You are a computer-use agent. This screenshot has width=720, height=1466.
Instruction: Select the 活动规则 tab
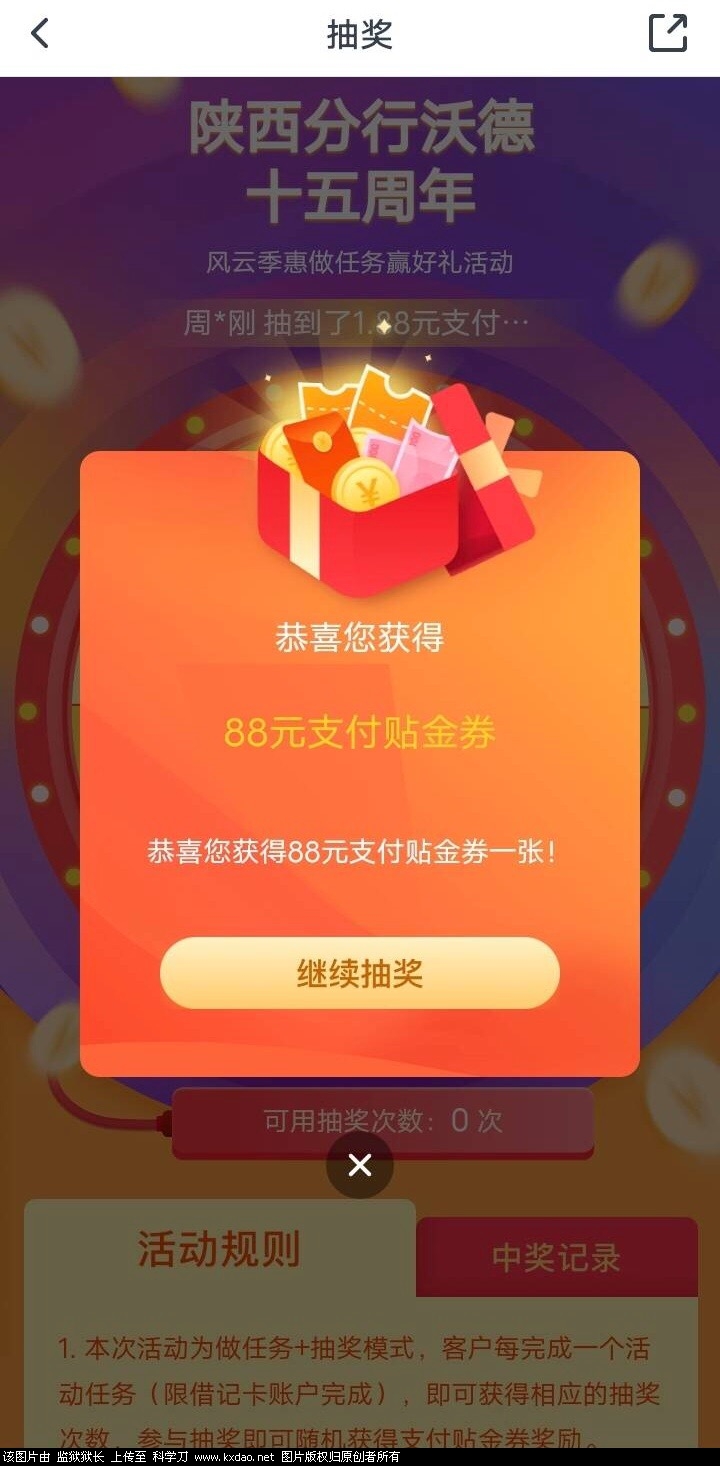click(x=219, y=1250)
